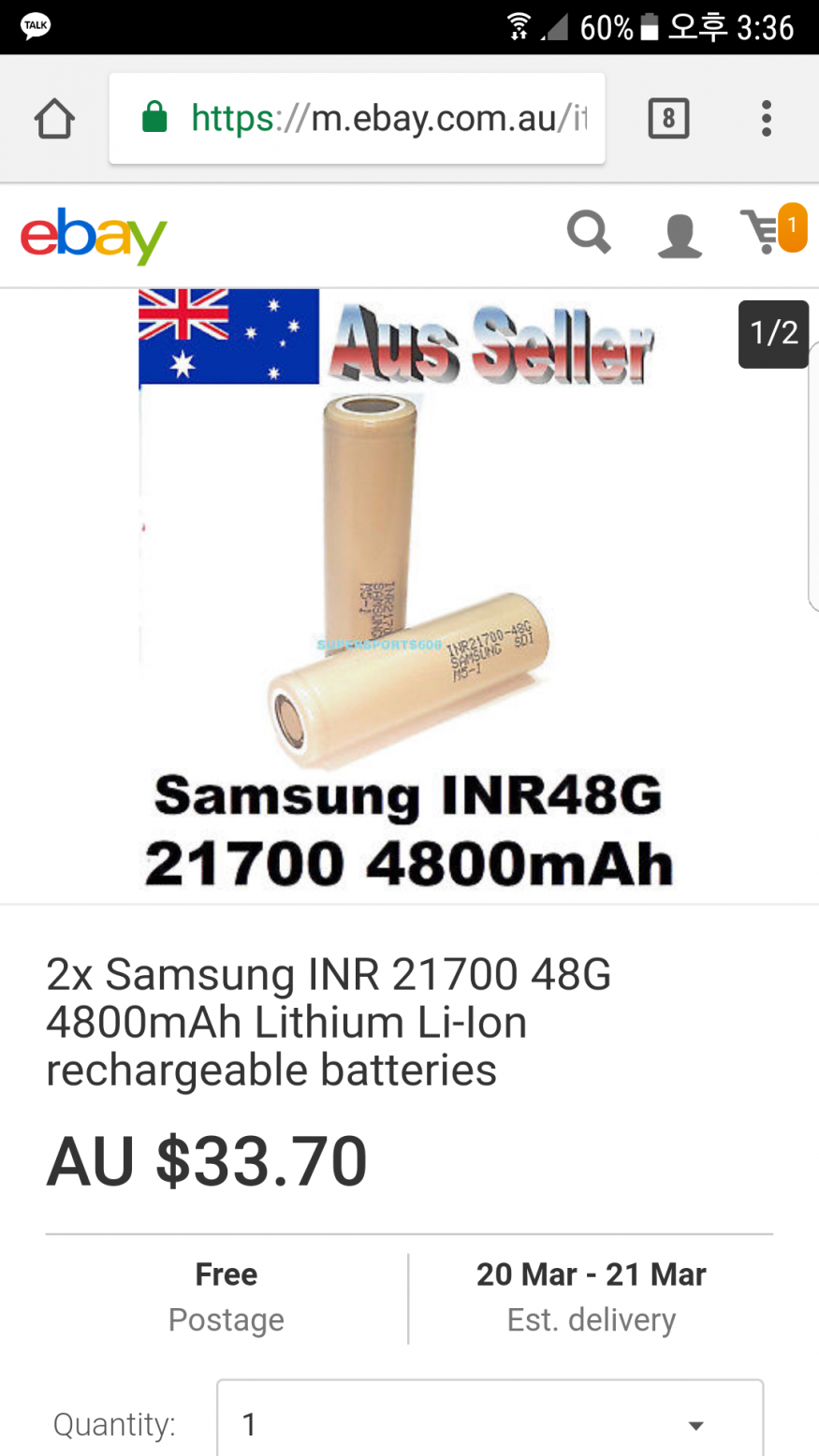Expand the Quantity dropdown
Viewport: 819px width, 1456px height.
[490, 1424]
